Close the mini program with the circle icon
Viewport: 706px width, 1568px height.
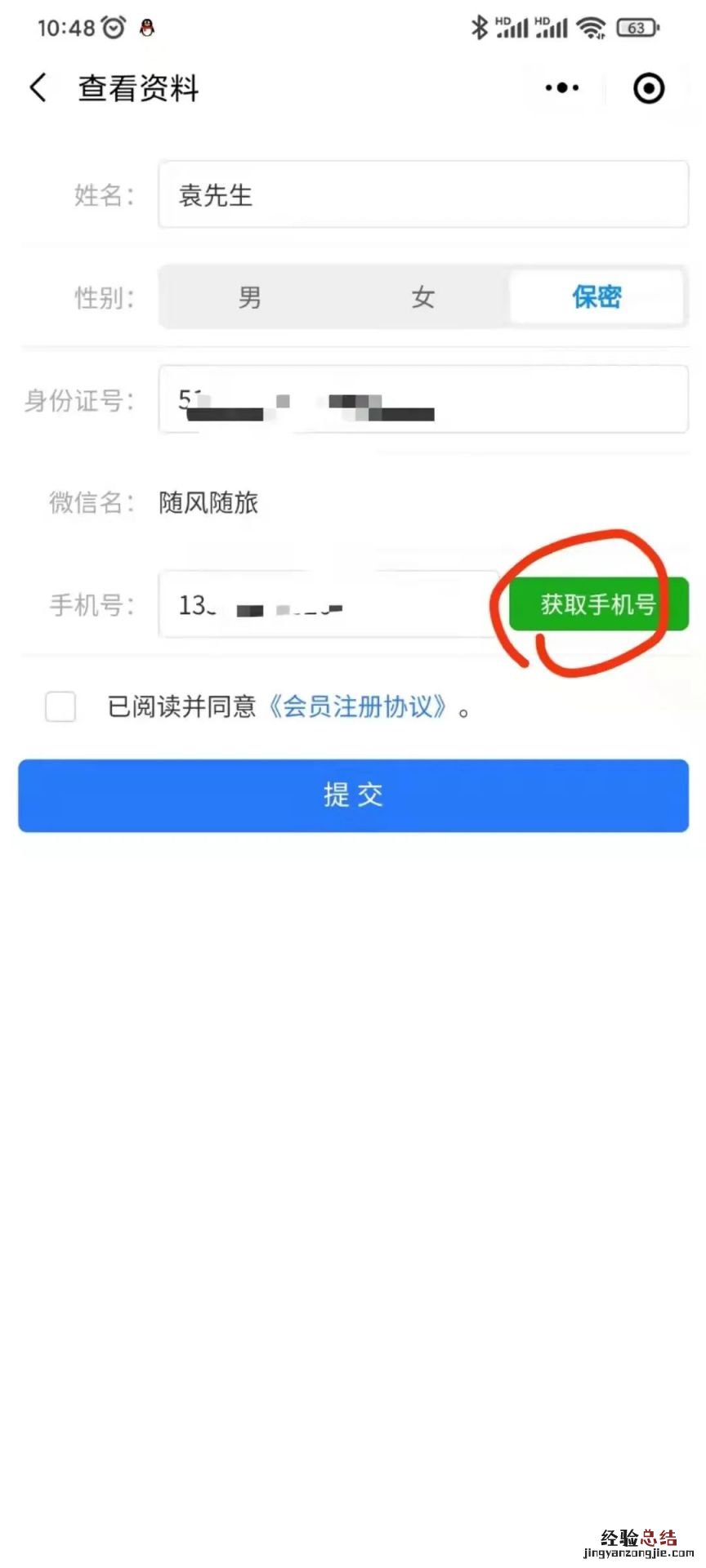tap(649, 88)
